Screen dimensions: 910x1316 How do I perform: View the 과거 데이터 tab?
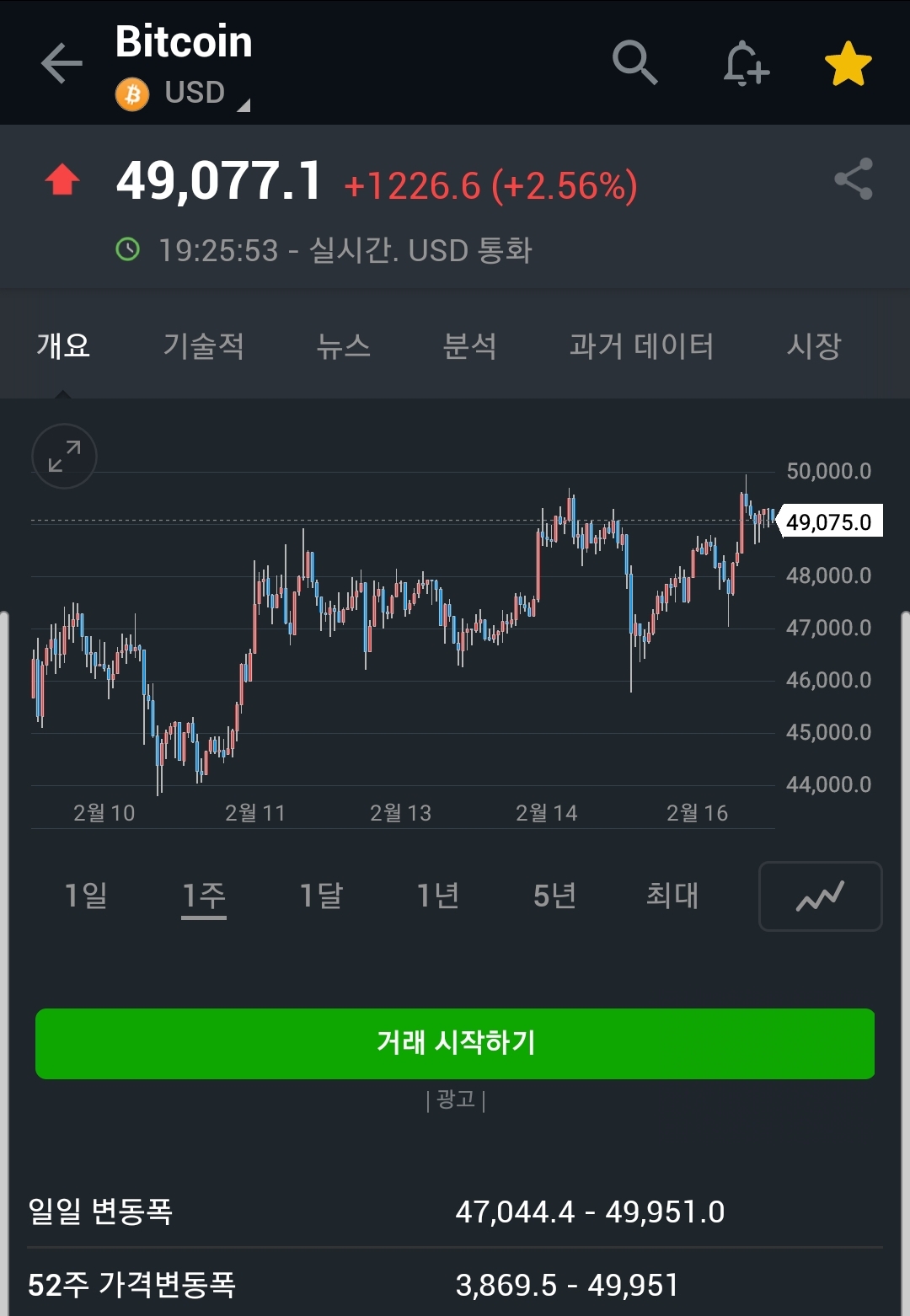click(641, 345)
